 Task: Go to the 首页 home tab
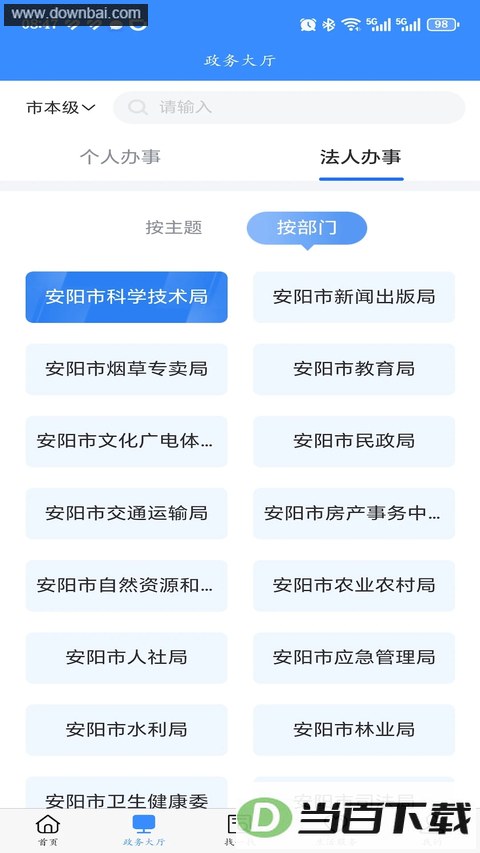(x=48, y=830)
